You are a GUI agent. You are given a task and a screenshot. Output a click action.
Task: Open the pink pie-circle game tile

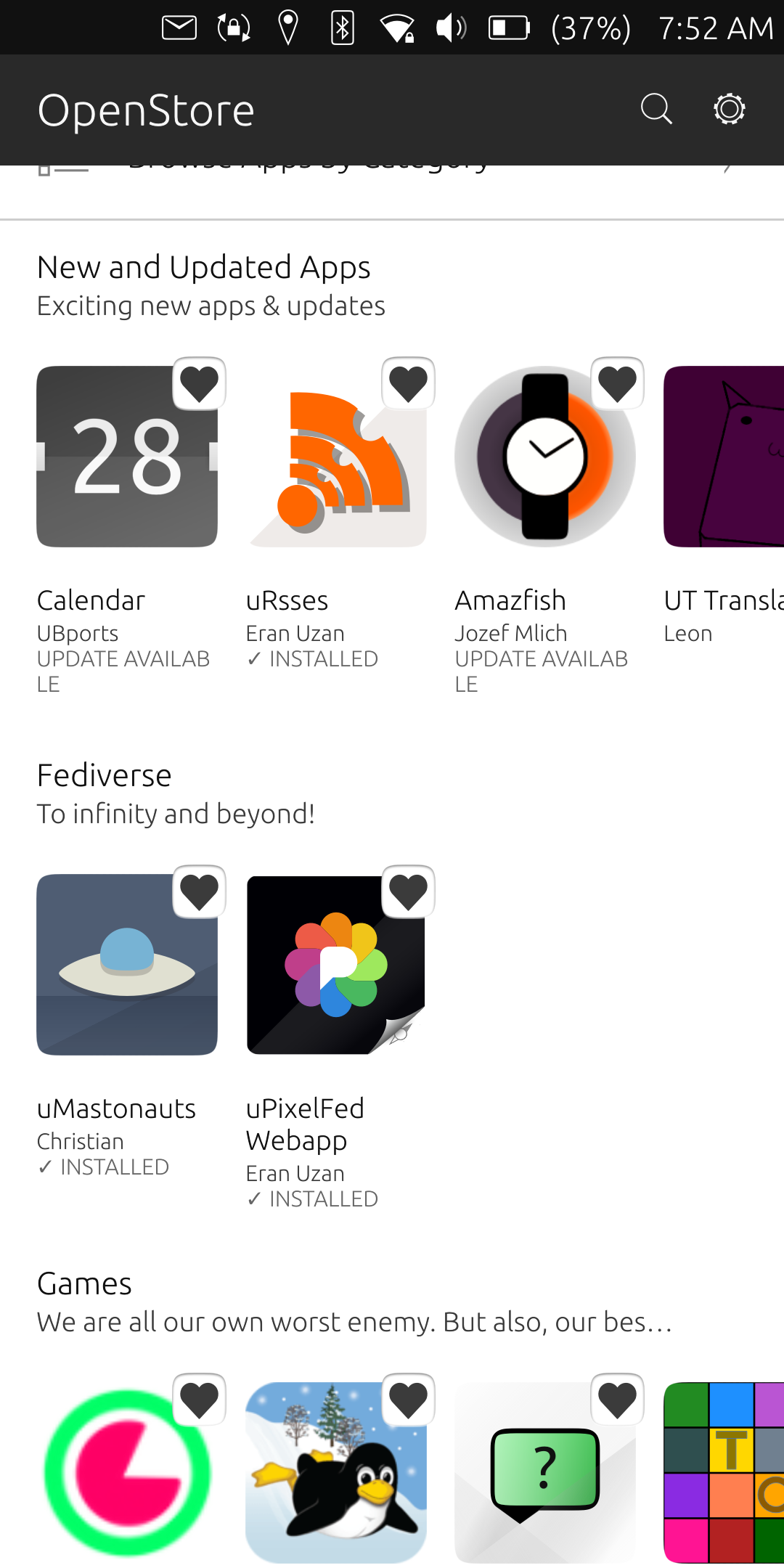point(127,1473)
